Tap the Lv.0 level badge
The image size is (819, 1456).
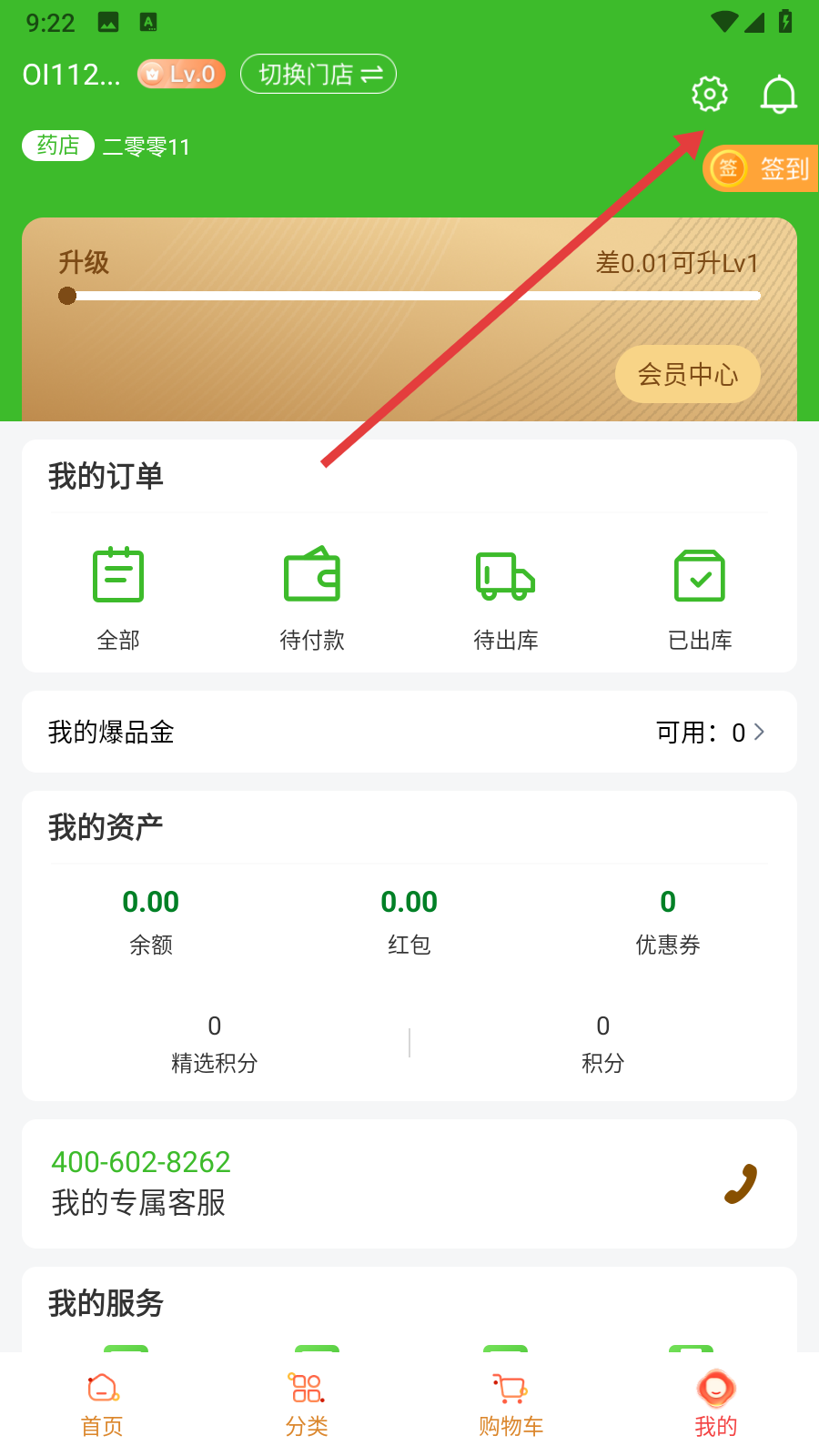181,74
